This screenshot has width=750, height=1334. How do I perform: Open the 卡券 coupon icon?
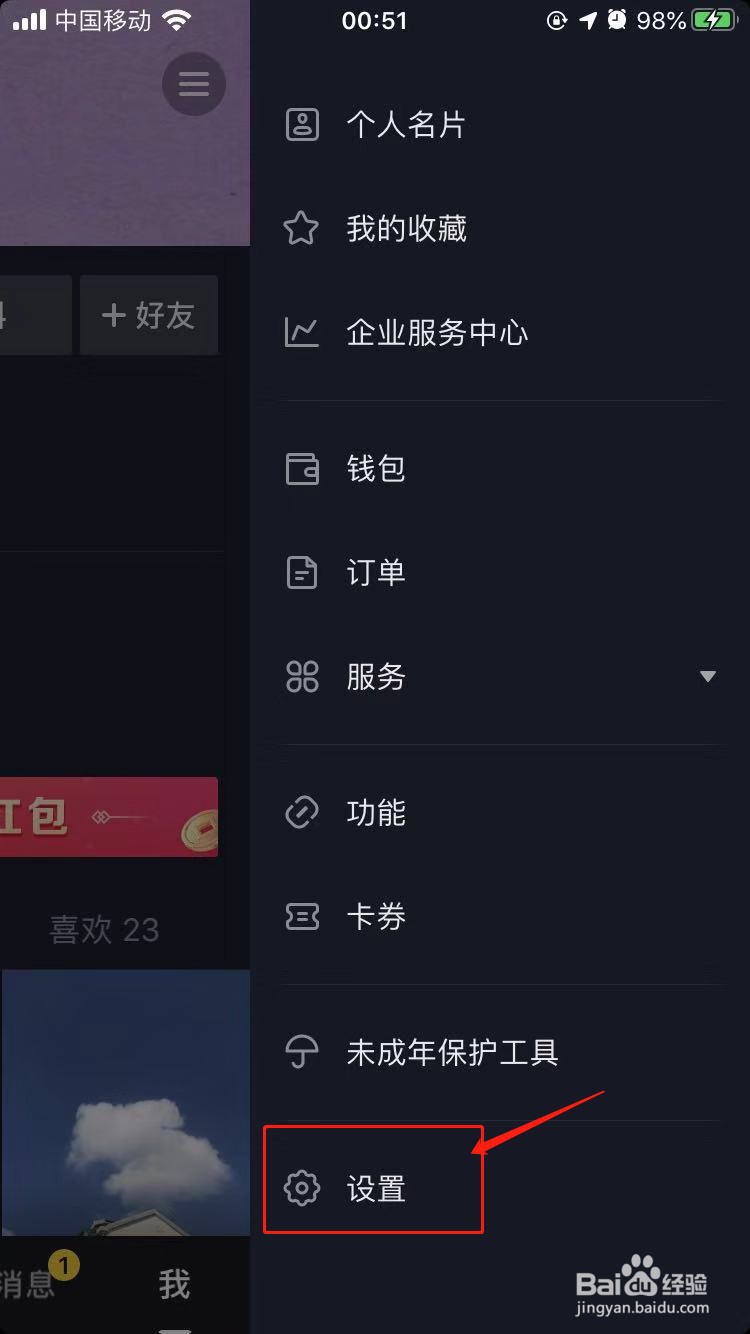click(x=302, y=916)
